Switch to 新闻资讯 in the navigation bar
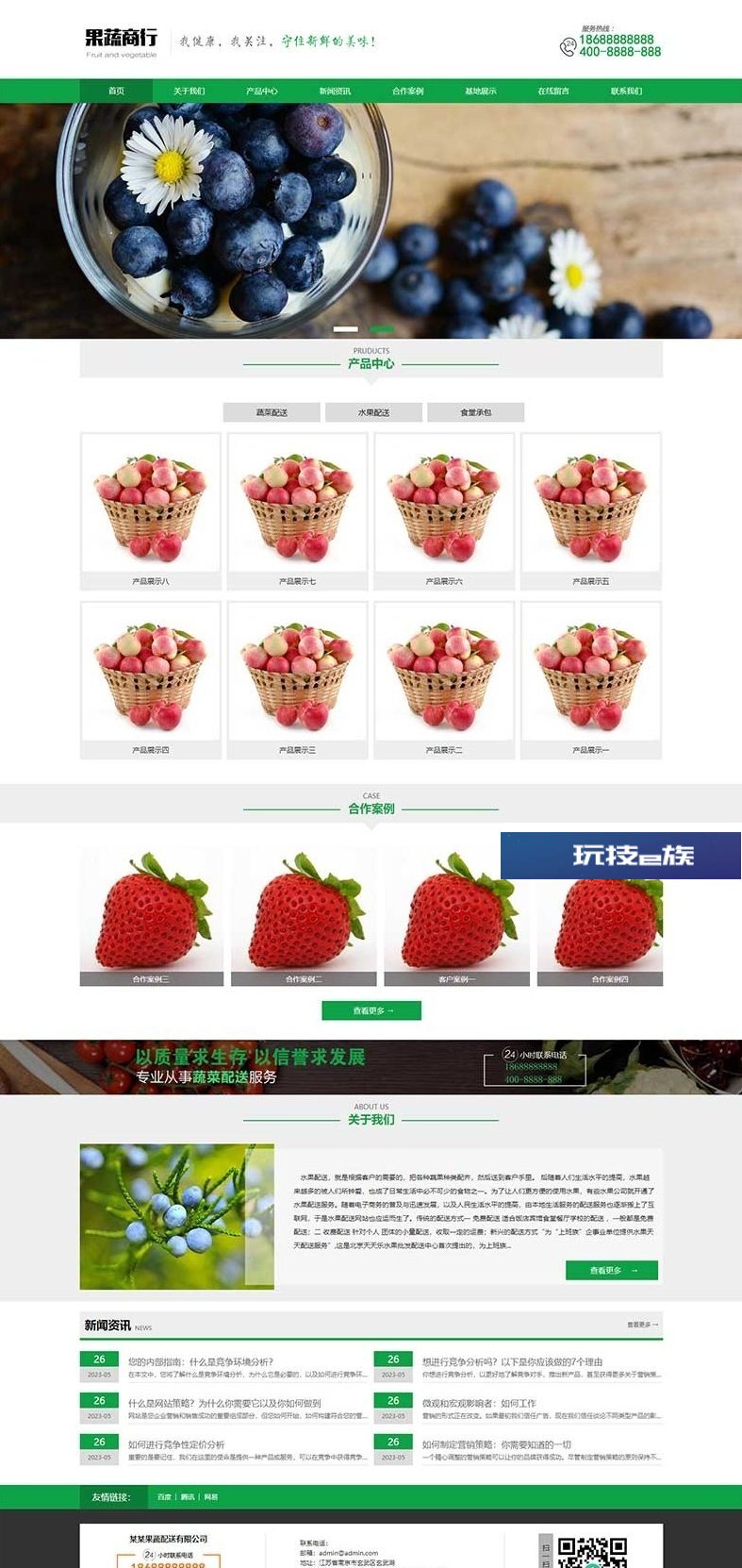 pyautogui.click(x=335, y=92)
